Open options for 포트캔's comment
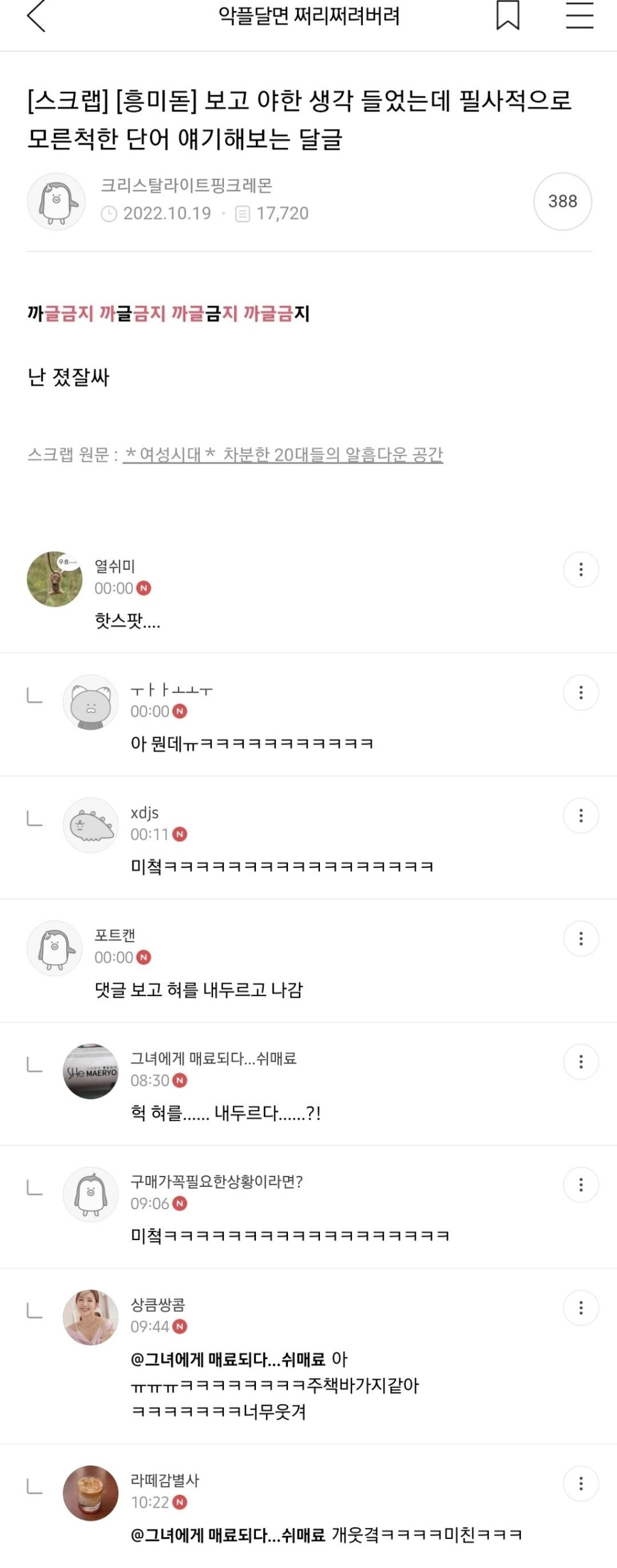 click(580, 939)
